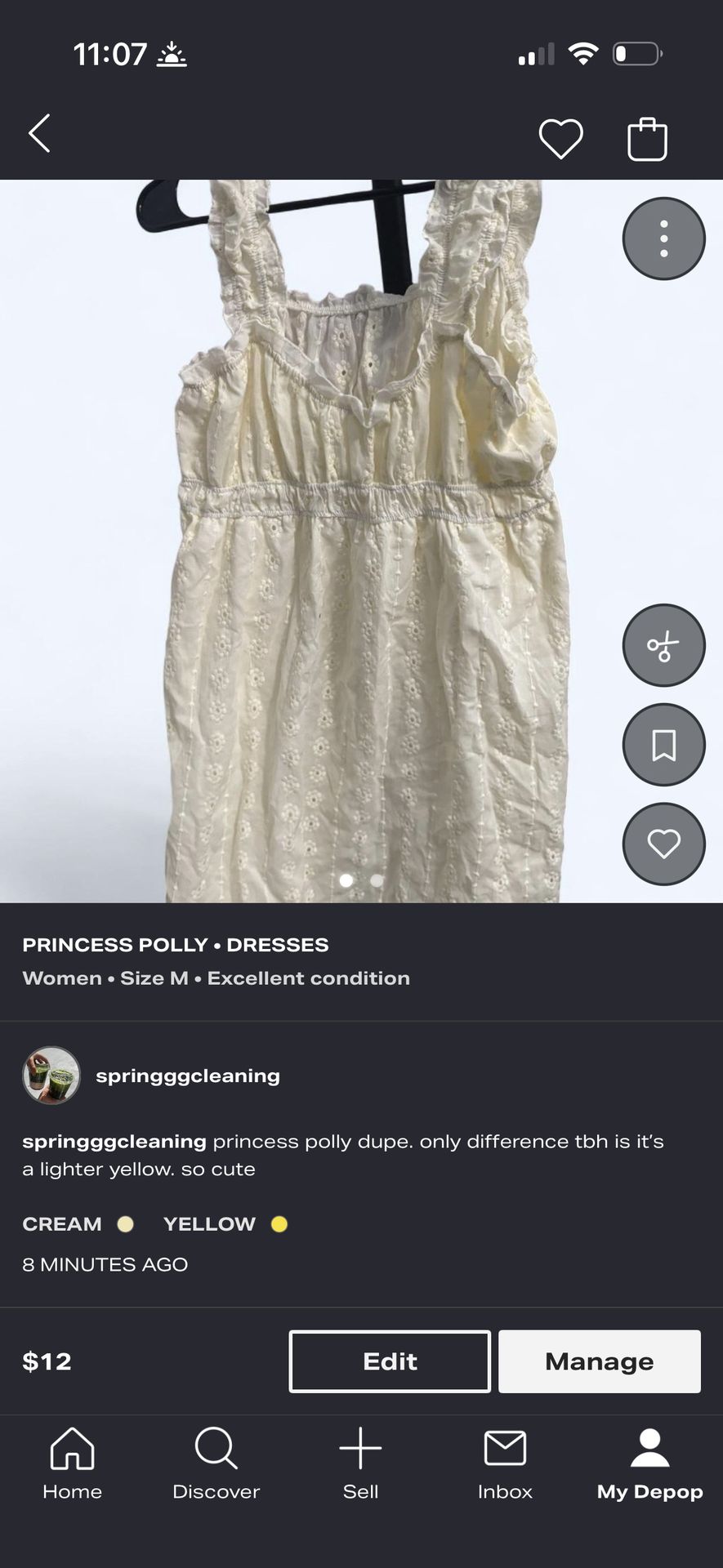
Task: Open the three-dot overflow menu
Action: [663, 239]
